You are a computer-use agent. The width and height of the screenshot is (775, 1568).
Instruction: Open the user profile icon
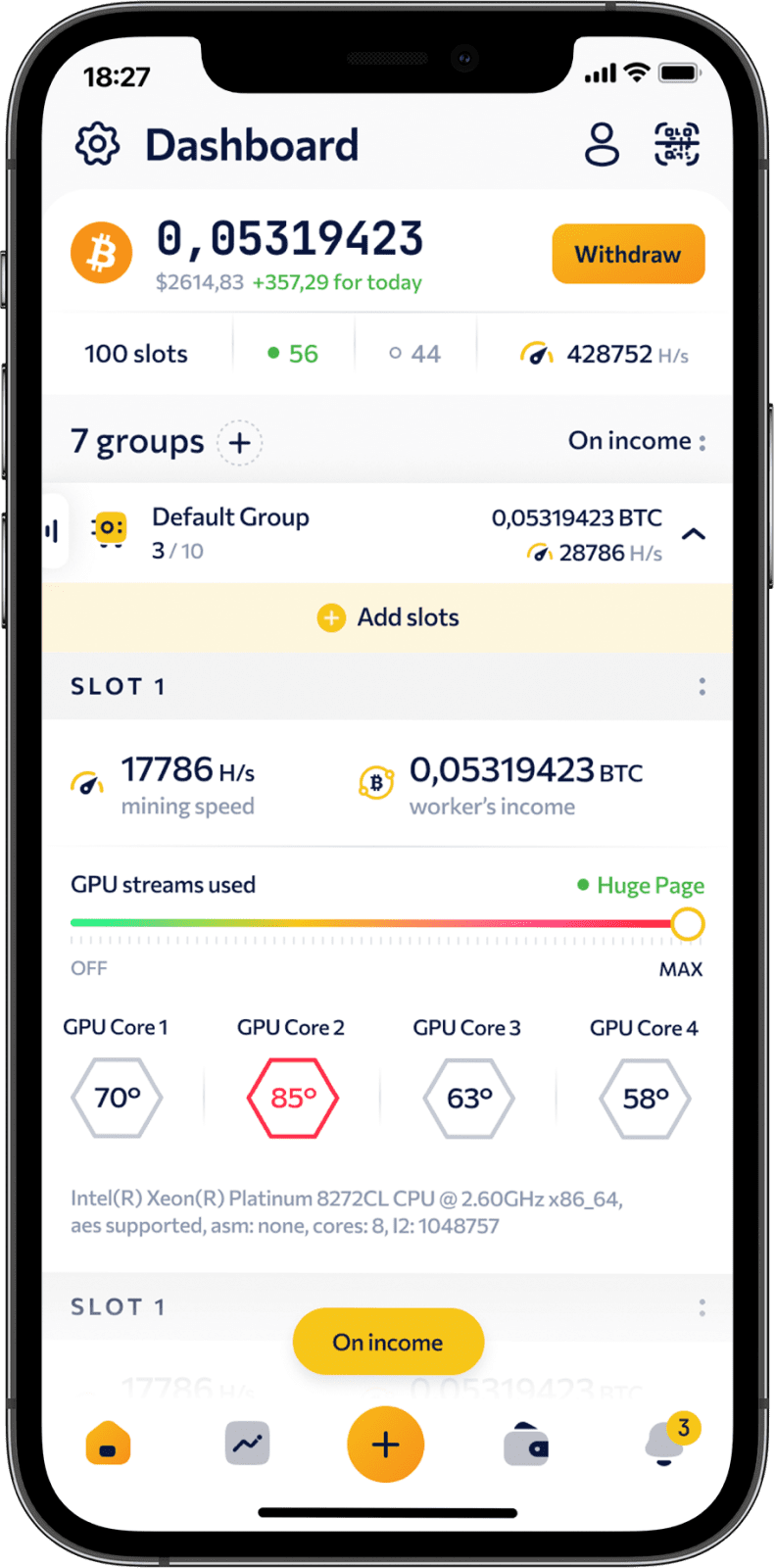click(x=602, y=145)
